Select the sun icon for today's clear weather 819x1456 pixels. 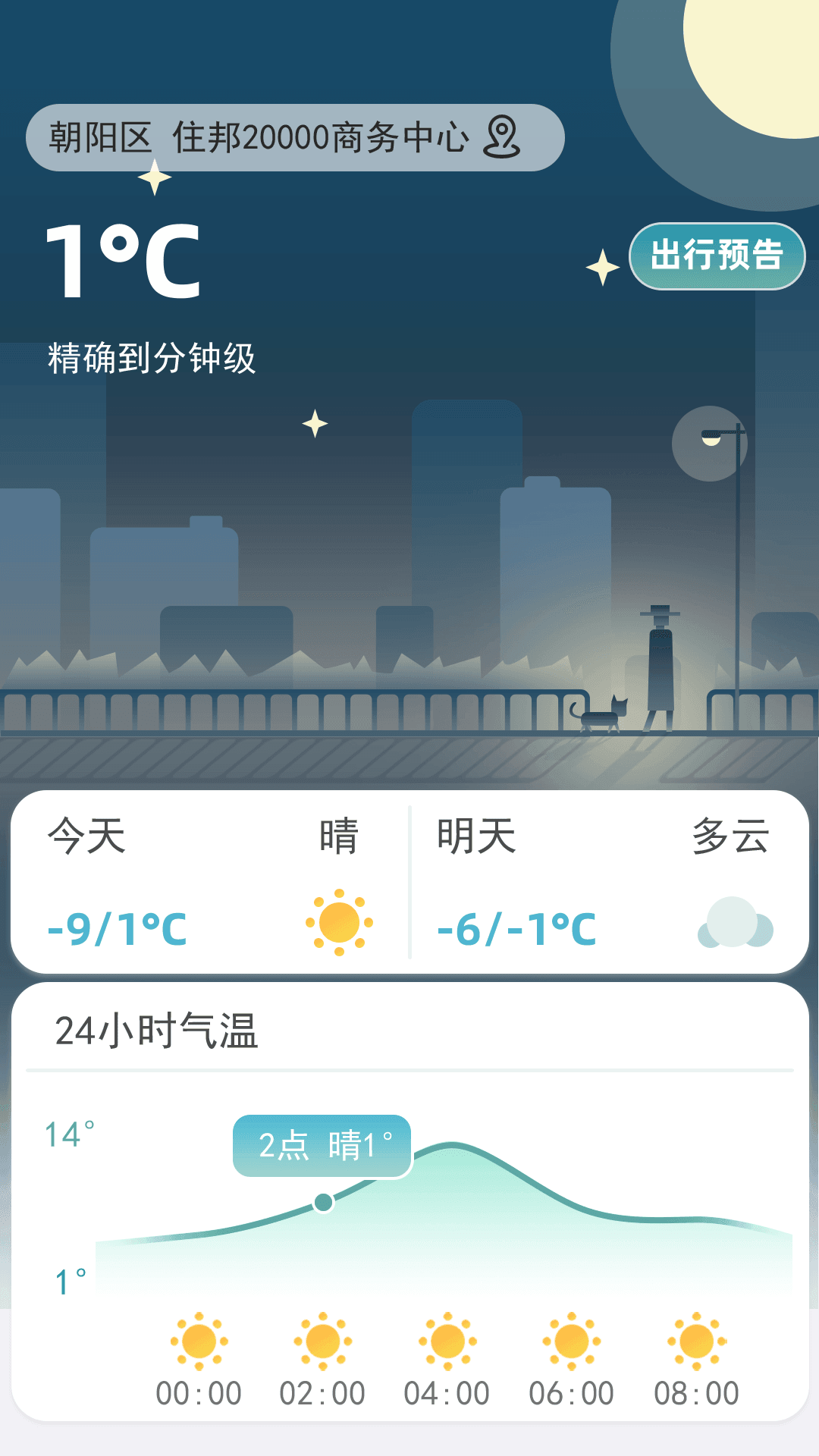pos(339,924)
